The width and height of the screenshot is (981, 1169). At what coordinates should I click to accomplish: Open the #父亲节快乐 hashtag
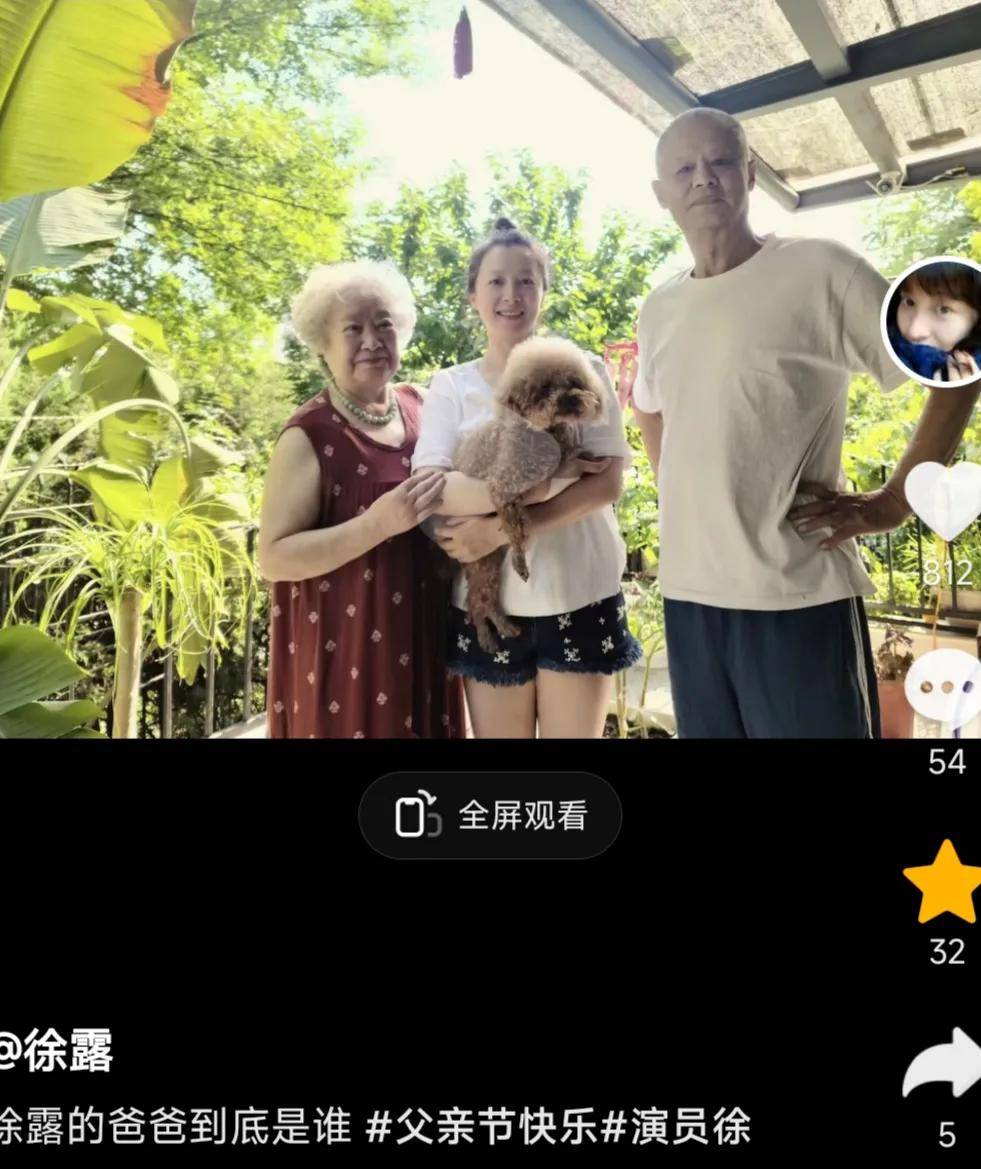tap(482, 1128)
